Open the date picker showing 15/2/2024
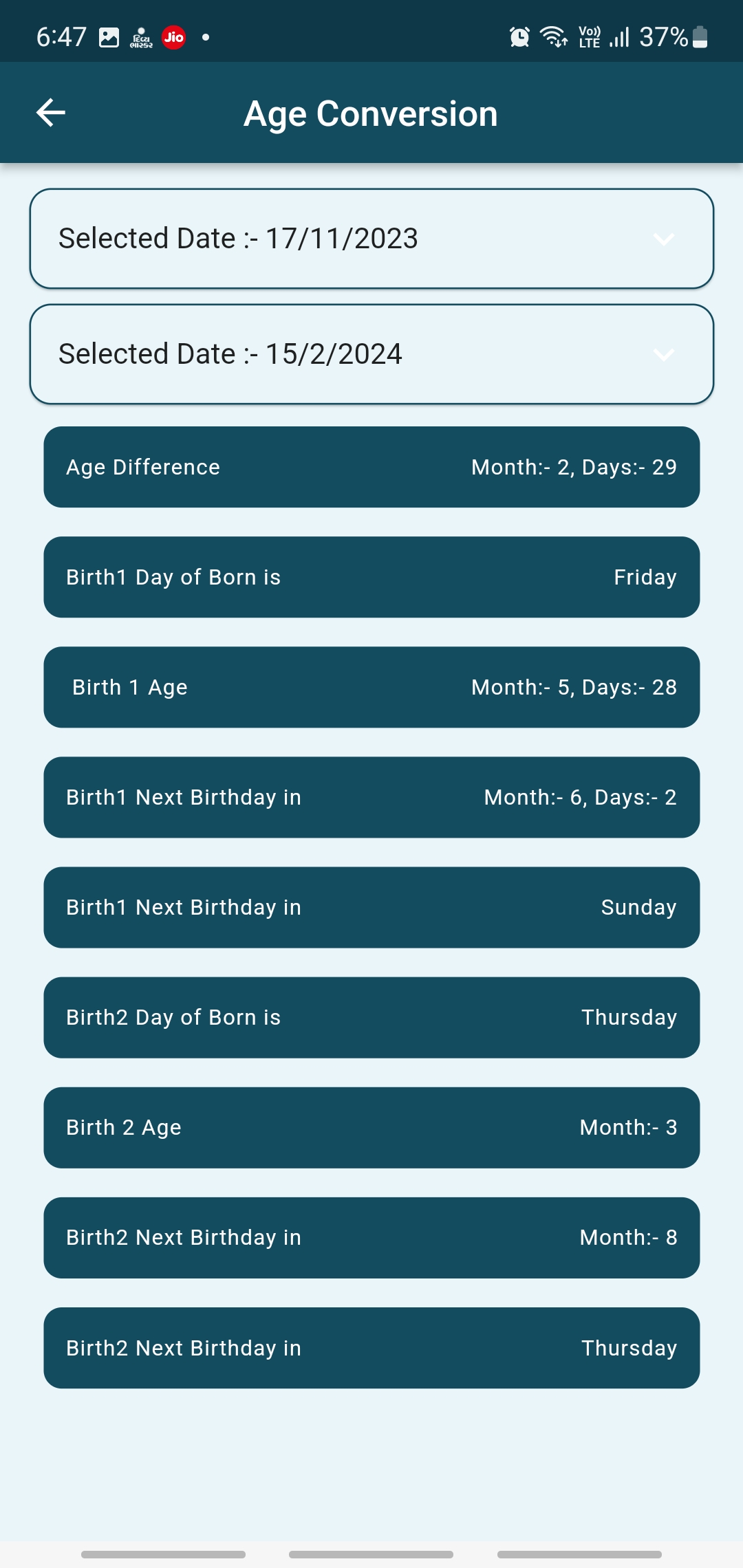Image resolution: width=743 pixels, height=1568 pixels. click(x=371, y=354)
